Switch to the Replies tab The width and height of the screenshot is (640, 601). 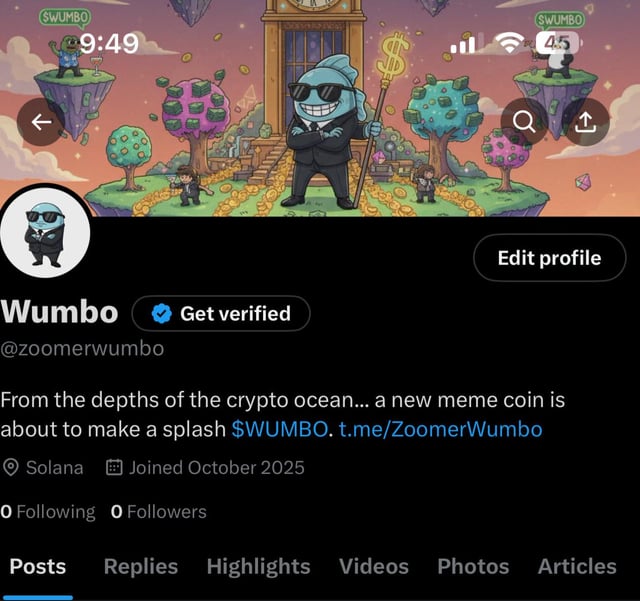coord(141,567)
